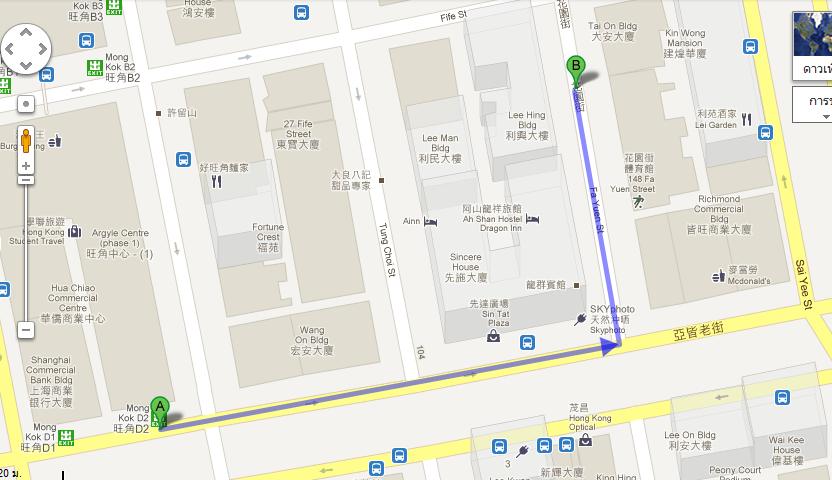Zoom out with the minus button
The width and height of the screenshot is (832, 480).
pos(27,329)
